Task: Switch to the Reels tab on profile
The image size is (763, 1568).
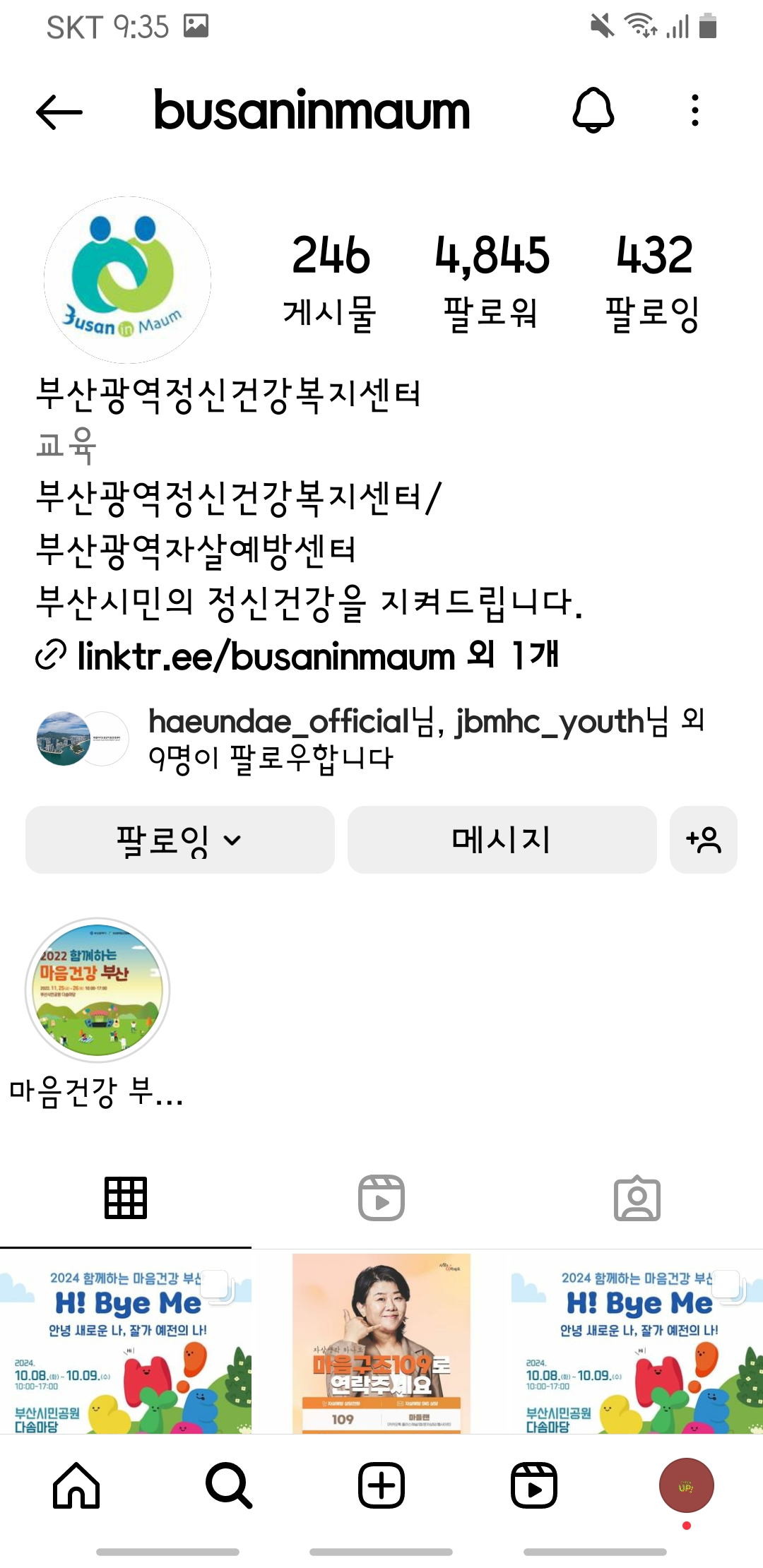Action: tap(381, 1198)
